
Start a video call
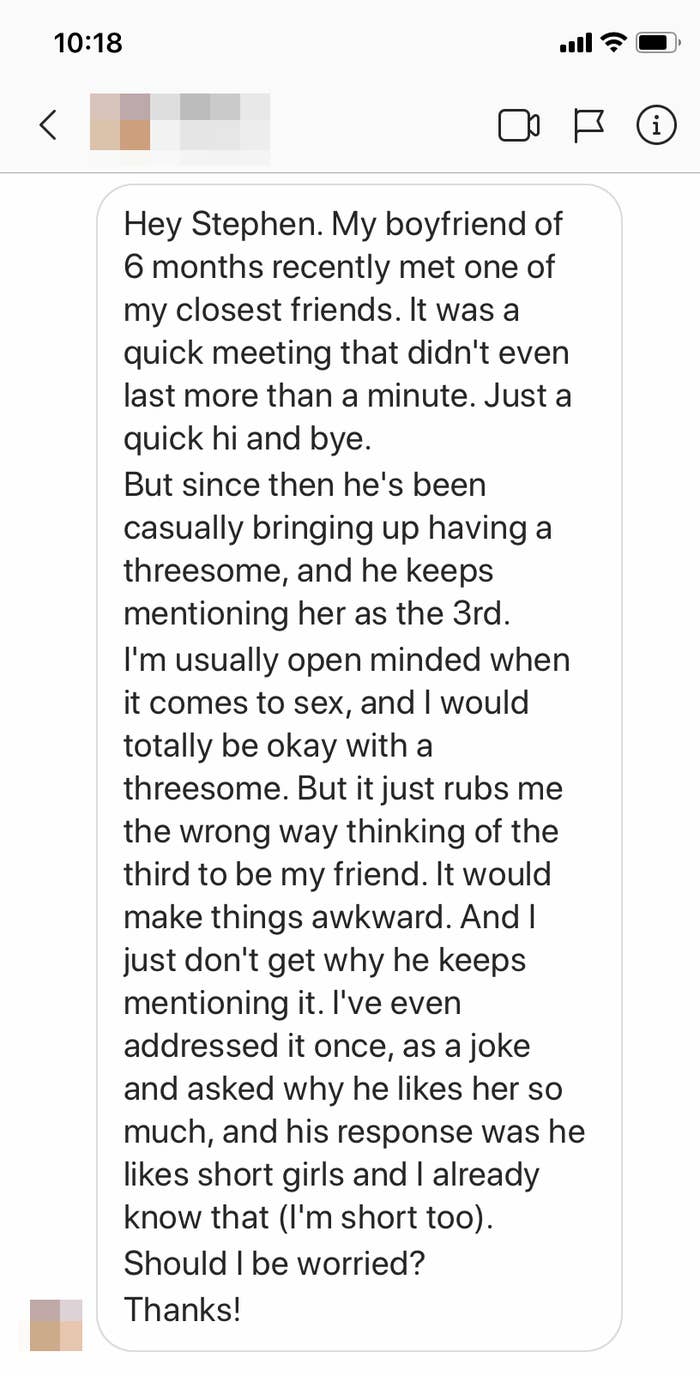(x=519, y=126)
